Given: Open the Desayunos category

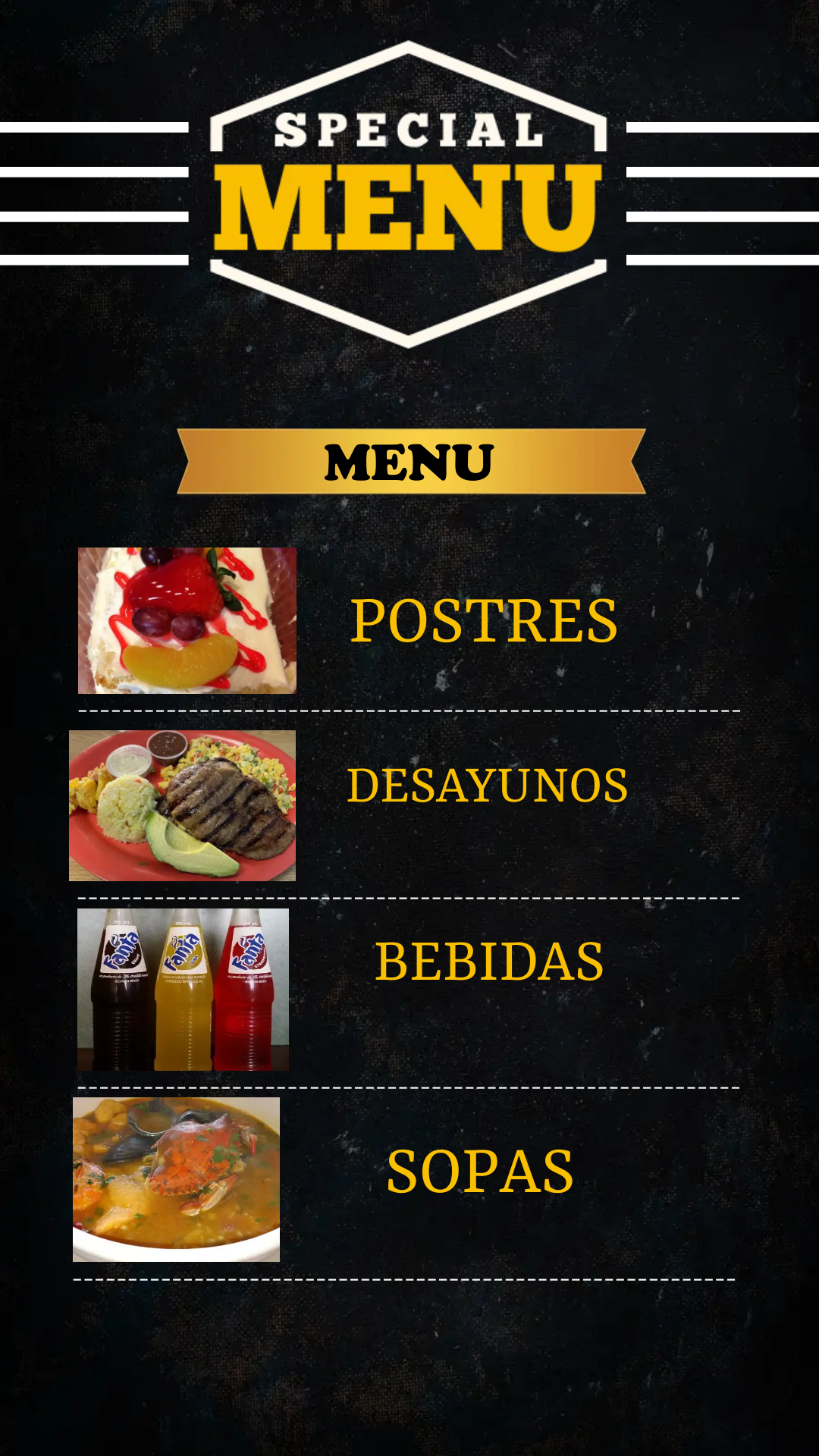Looking at the screenshot, I should point(487,785).
